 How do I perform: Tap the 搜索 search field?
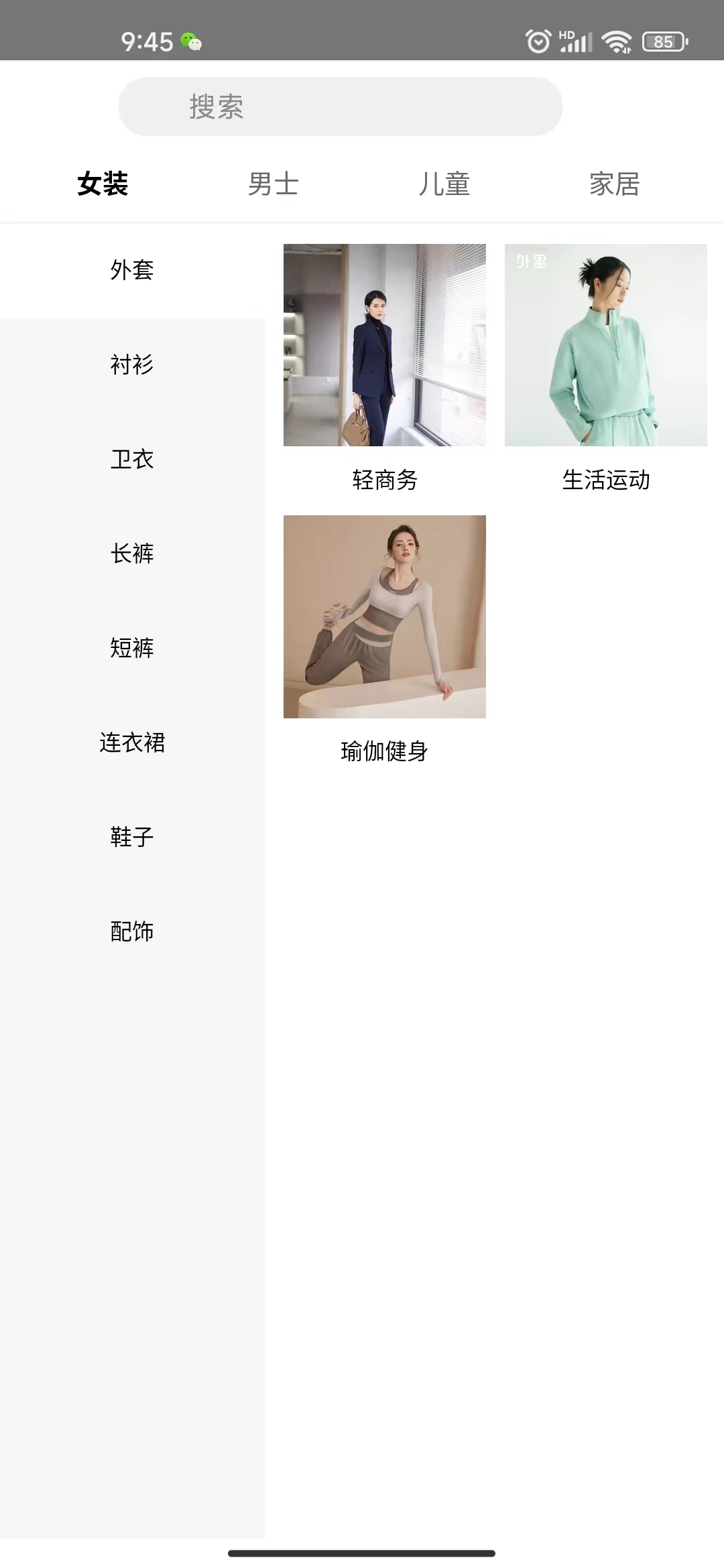click(340, 107)
